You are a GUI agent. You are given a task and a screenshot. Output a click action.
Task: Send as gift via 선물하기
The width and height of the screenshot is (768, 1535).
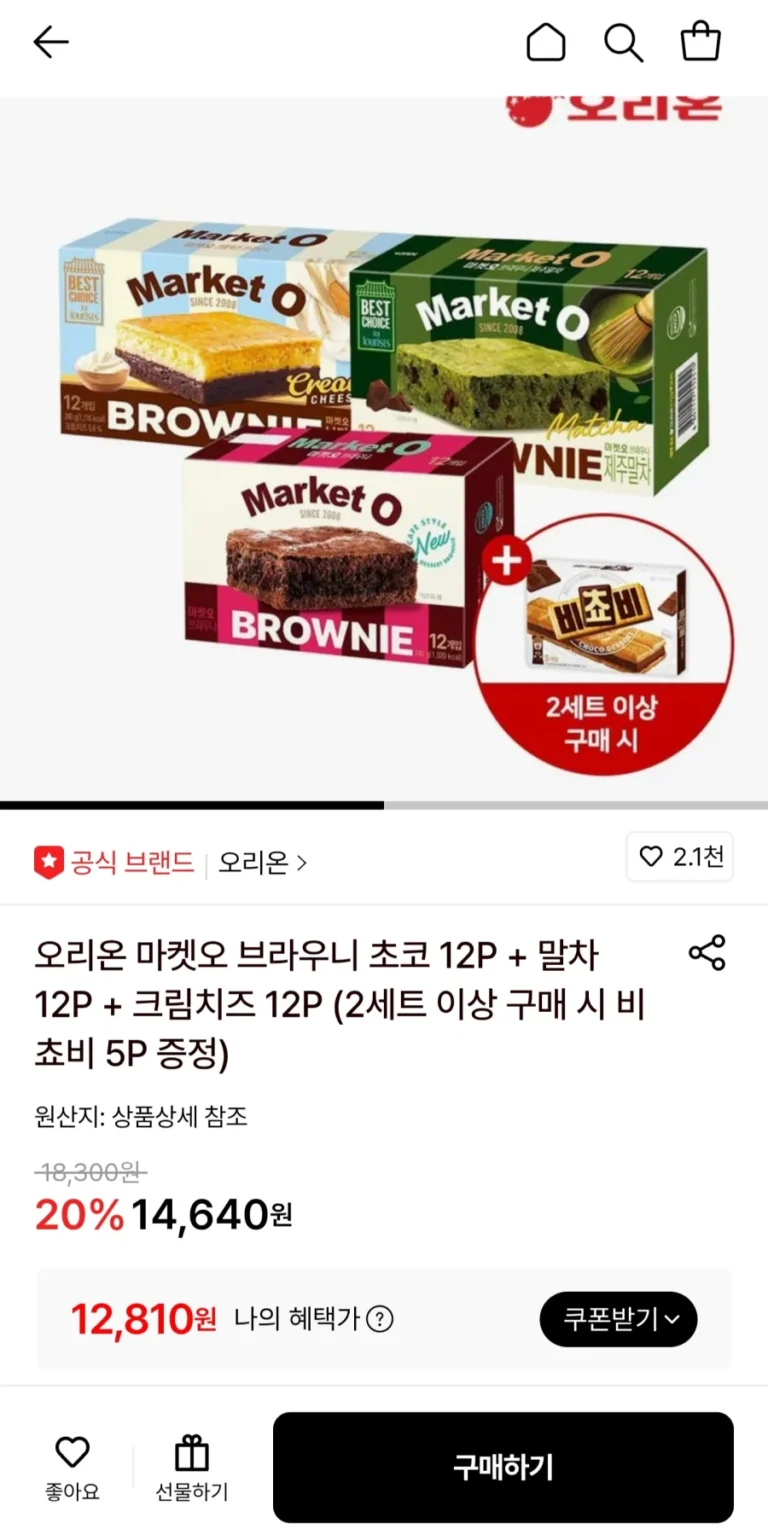191,1468
